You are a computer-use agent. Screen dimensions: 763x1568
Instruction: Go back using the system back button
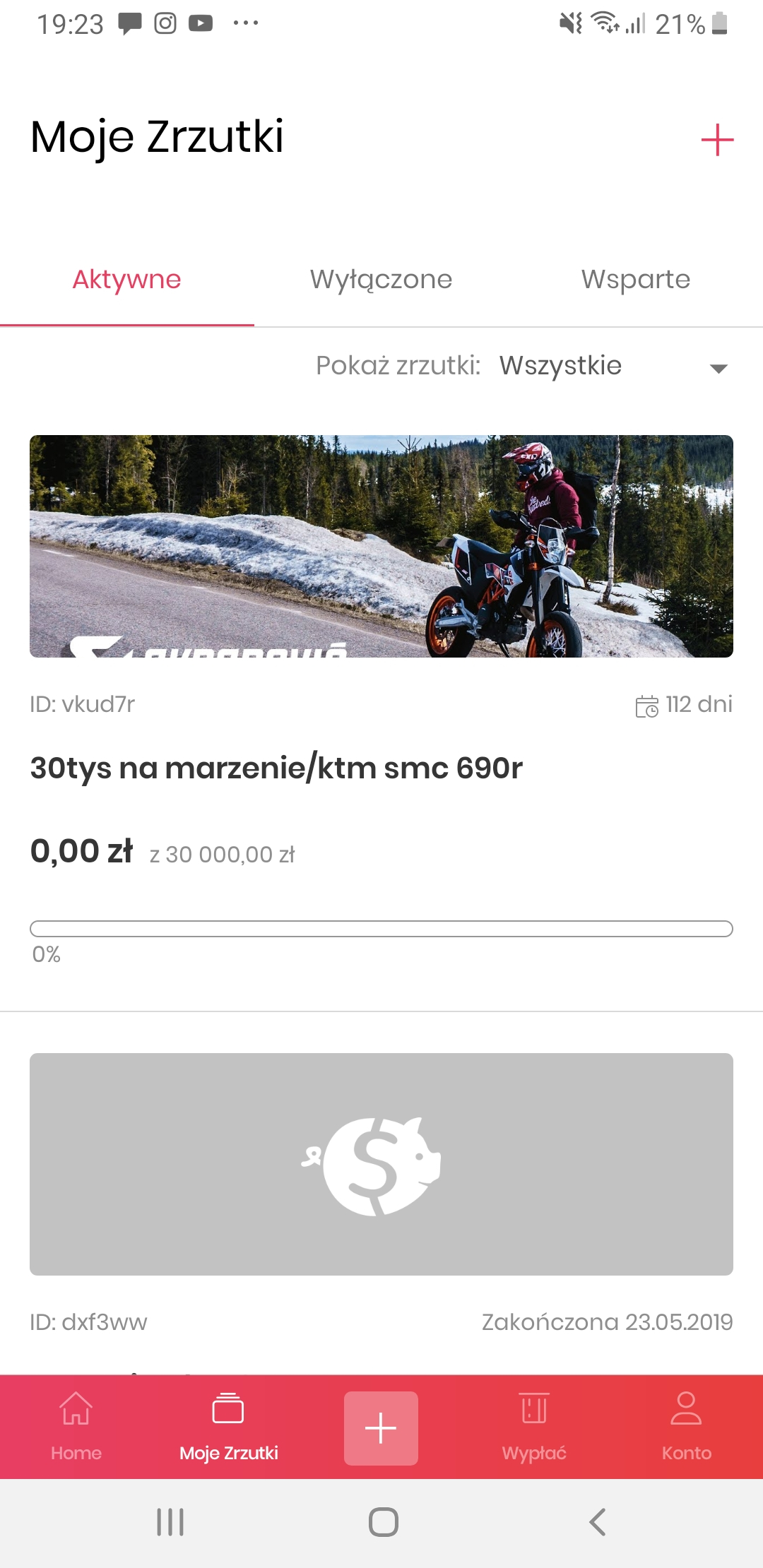point(598,1522)
